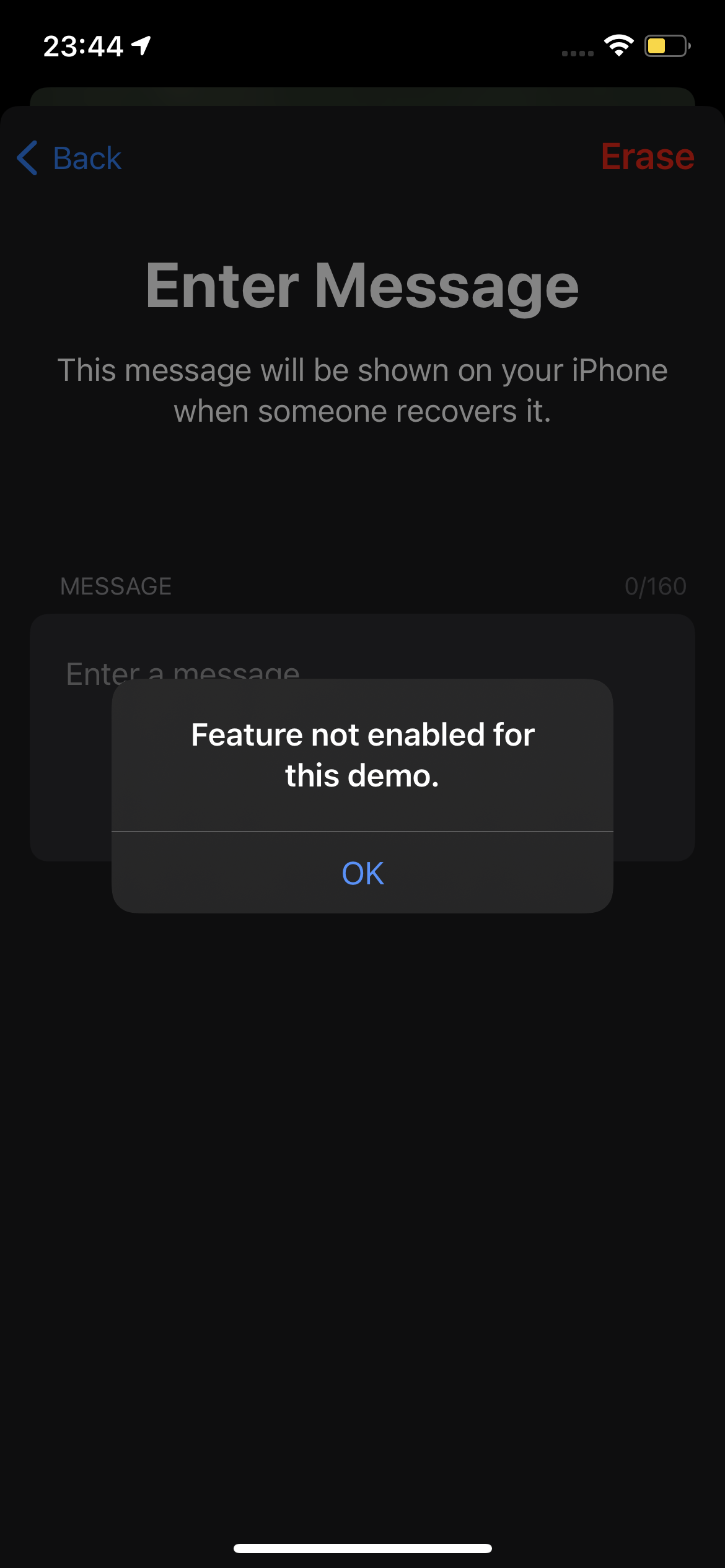Screen dimensions: 725x1568
Task: Tap the 0/160 character counter
Action: pyautogui.click(x=656, y=585)
